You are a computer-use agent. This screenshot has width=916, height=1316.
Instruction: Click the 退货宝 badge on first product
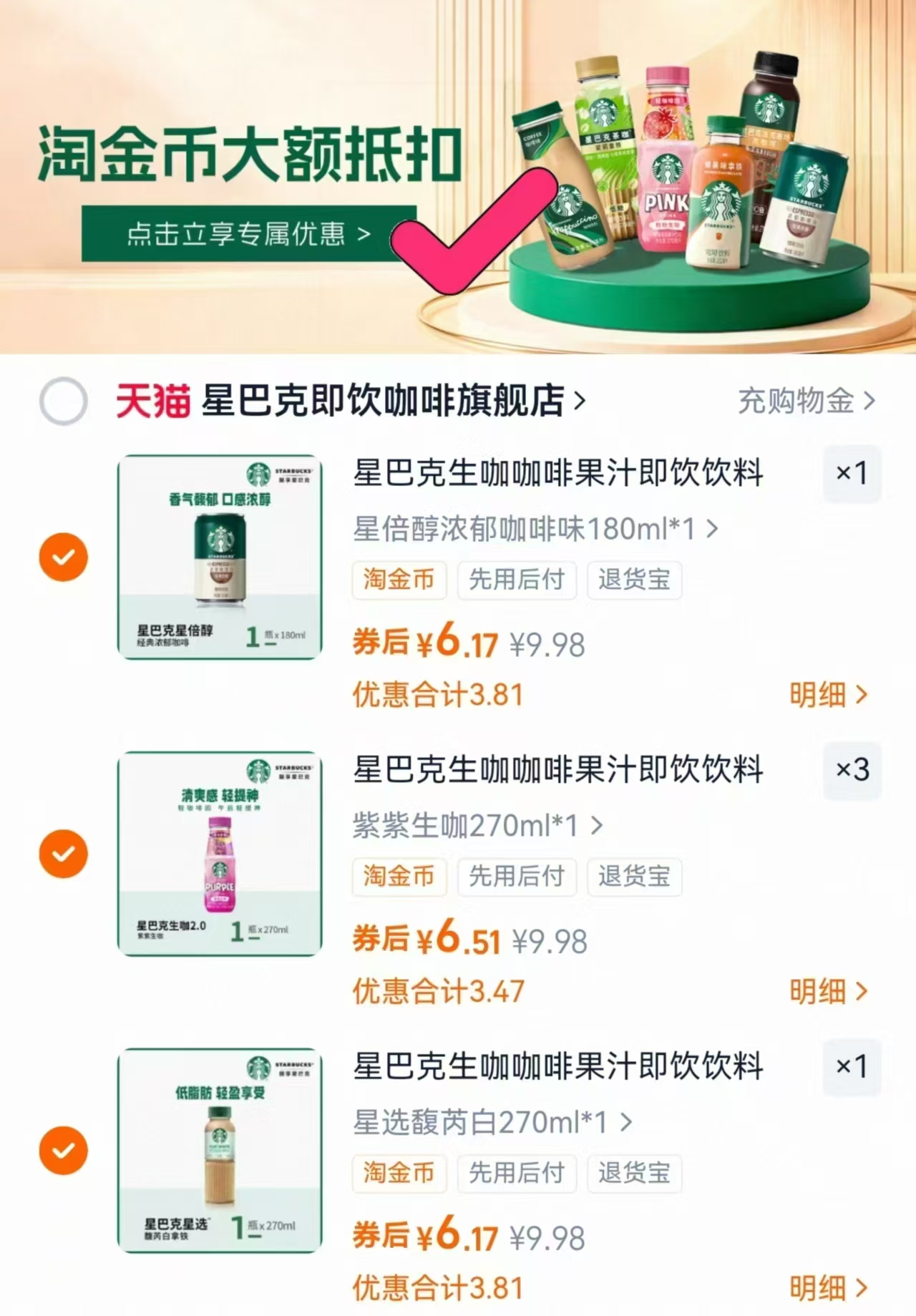pyautogui.click(x=633, y=581)
